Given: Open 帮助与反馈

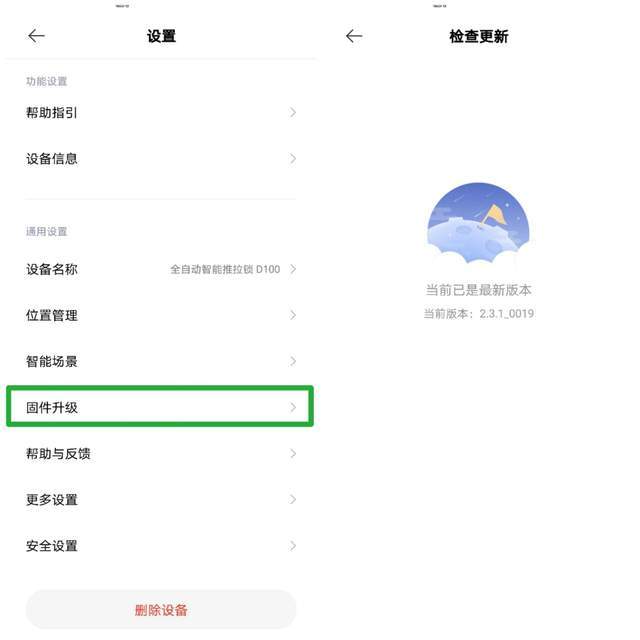Looking at the screenshot, I should pos(160,453).
